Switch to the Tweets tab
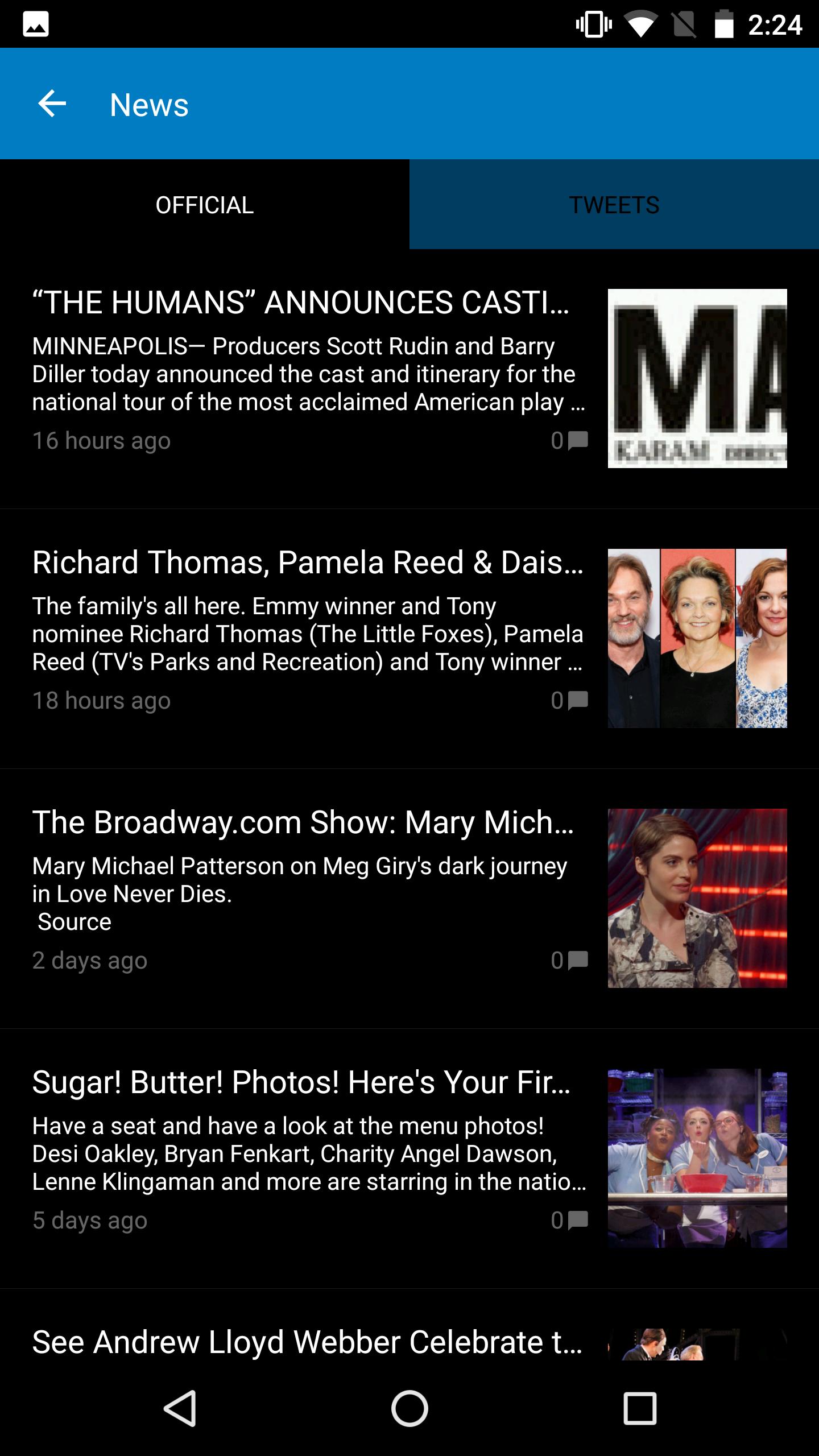This screenshot has width=819, height=1456. [x=614, y=205]
